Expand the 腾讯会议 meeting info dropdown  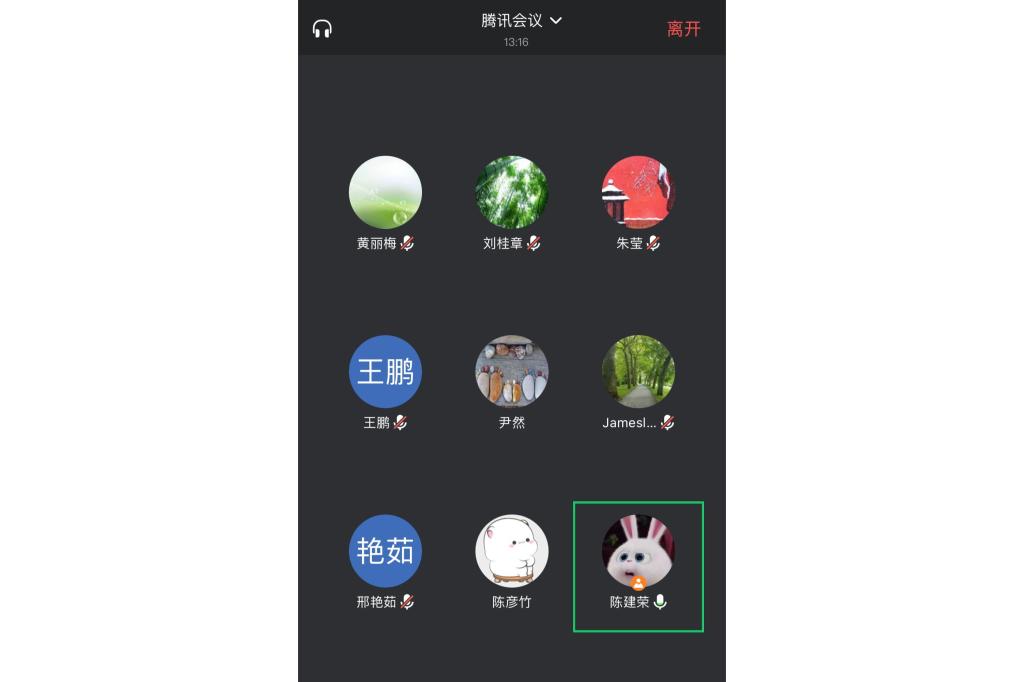520,21
